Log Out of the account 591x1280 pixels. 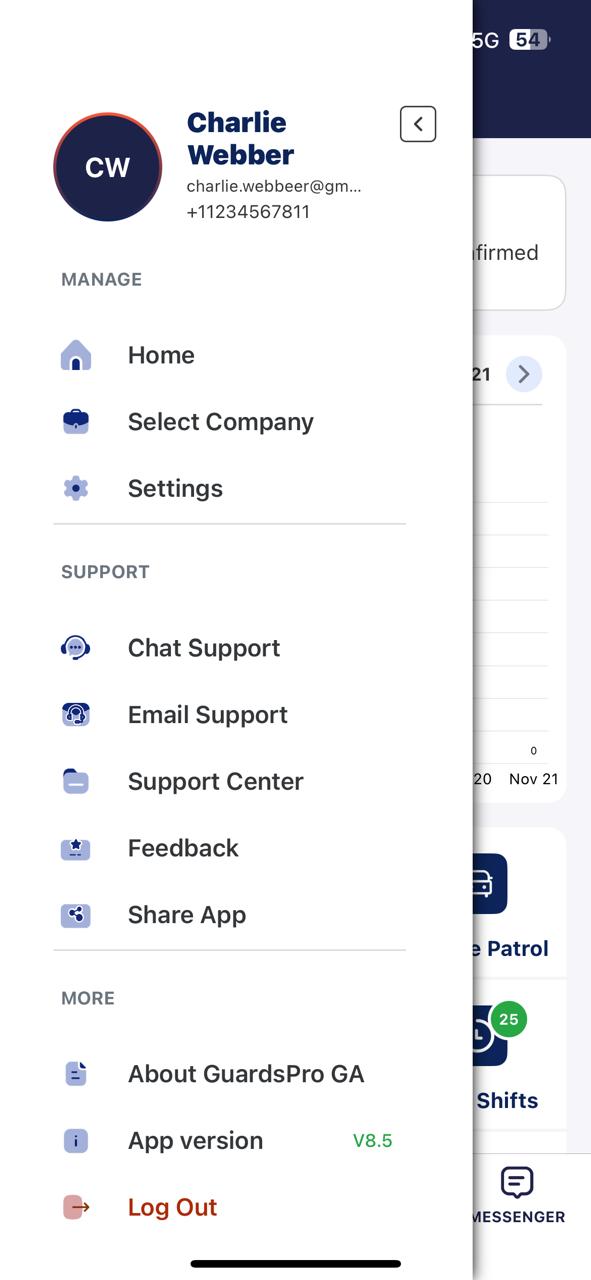click(x=229, y=1207)
